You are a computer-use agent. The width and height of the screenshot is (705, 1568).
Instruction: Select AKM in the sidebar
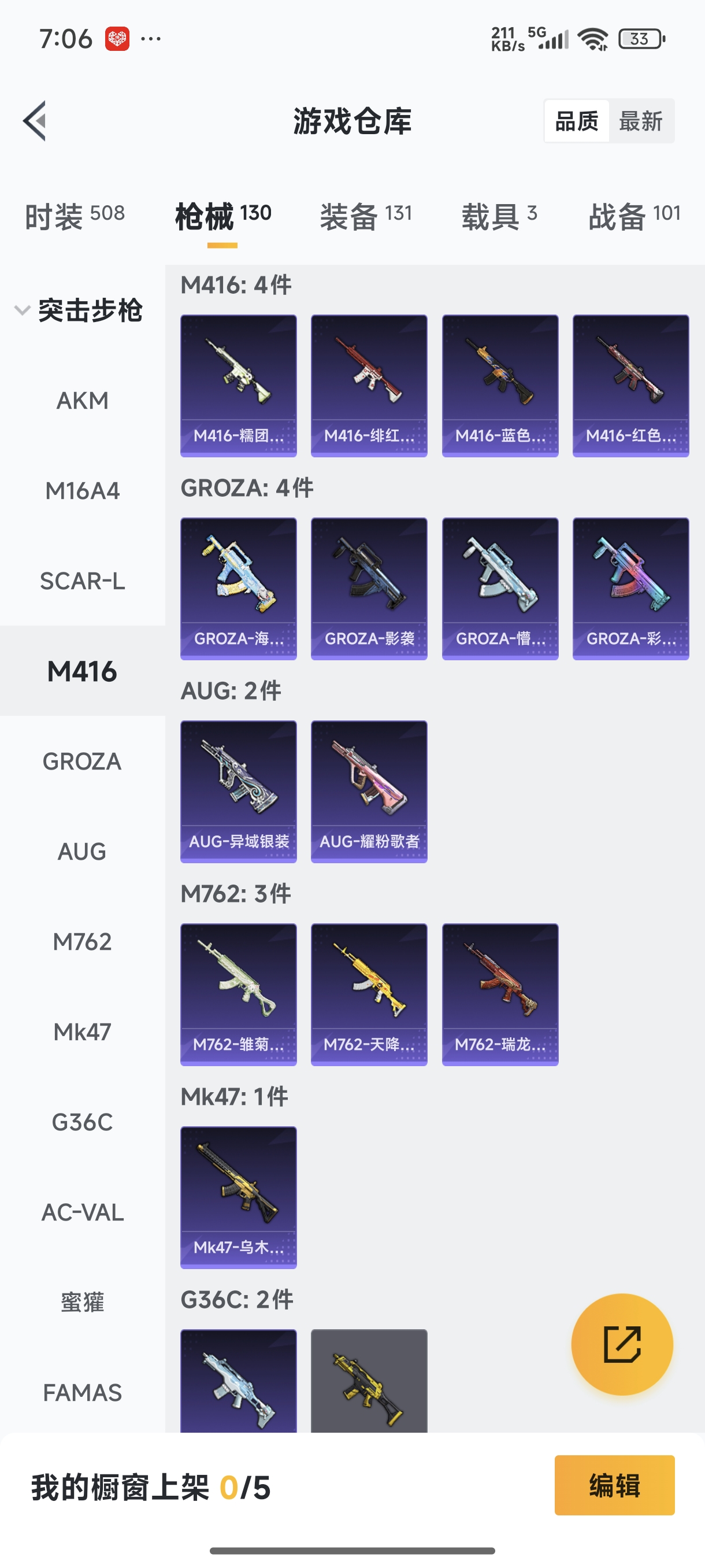click(x=83, y=401)
